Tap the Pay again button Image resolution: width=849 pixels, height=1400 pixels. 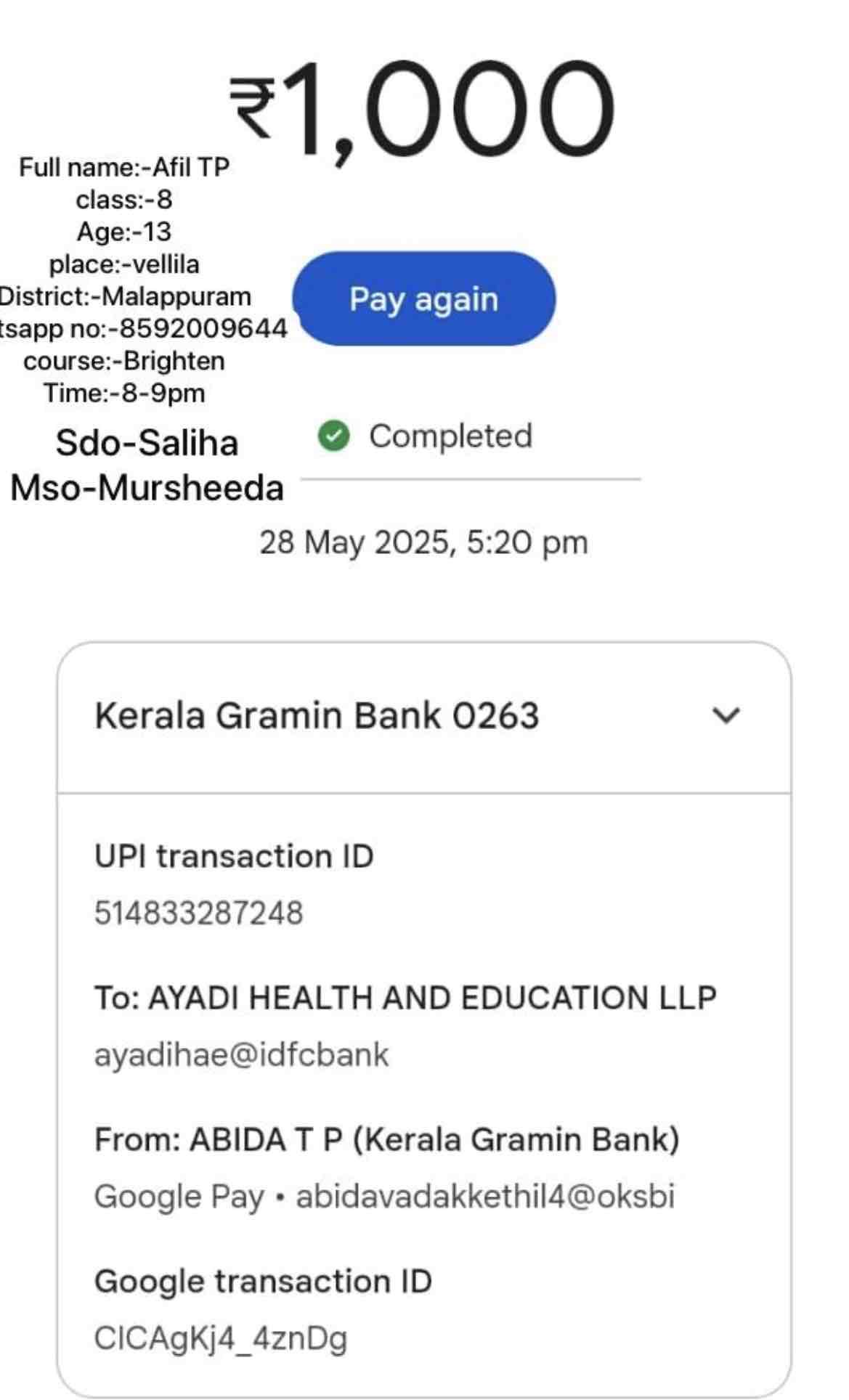pos(424,298)
